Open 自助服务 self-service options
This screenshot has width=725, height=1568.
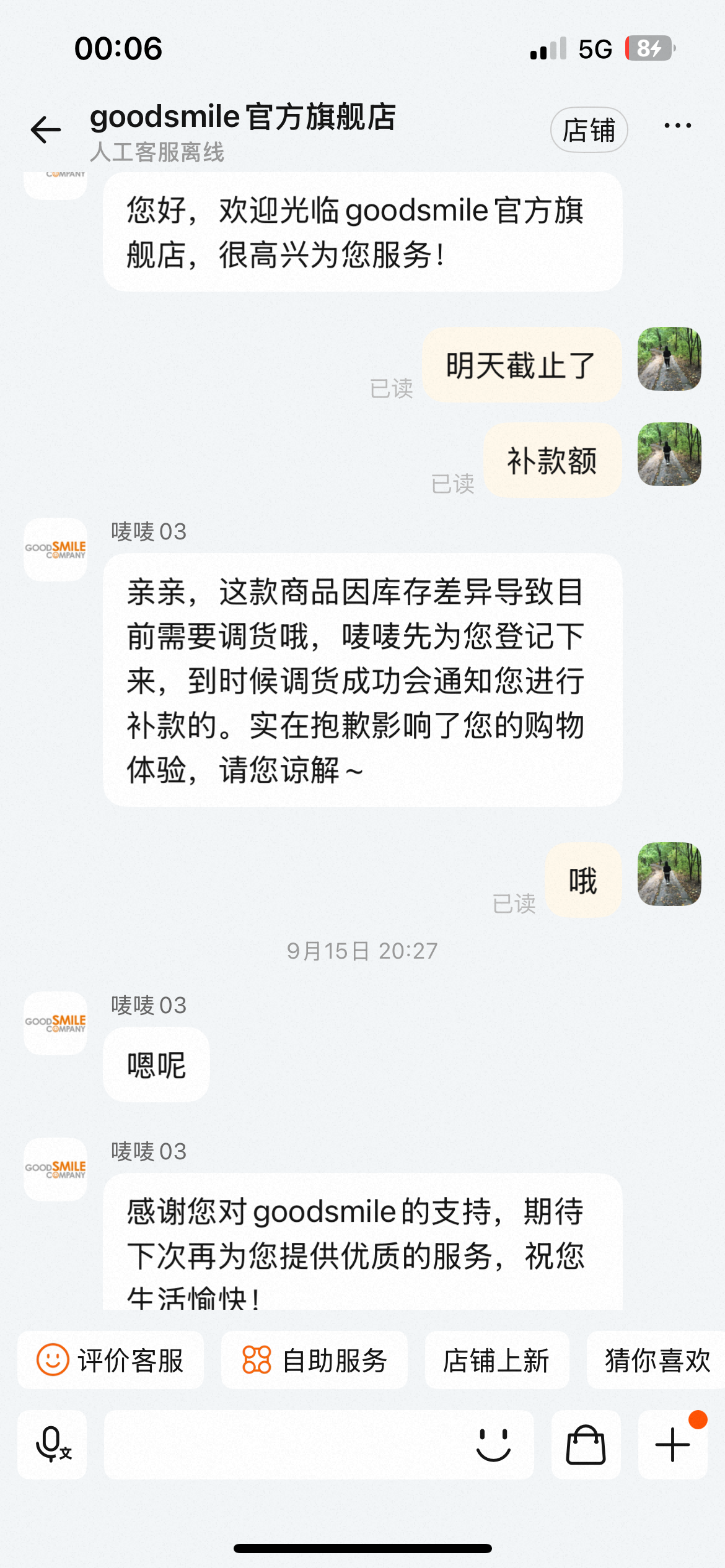(315, 1360)
